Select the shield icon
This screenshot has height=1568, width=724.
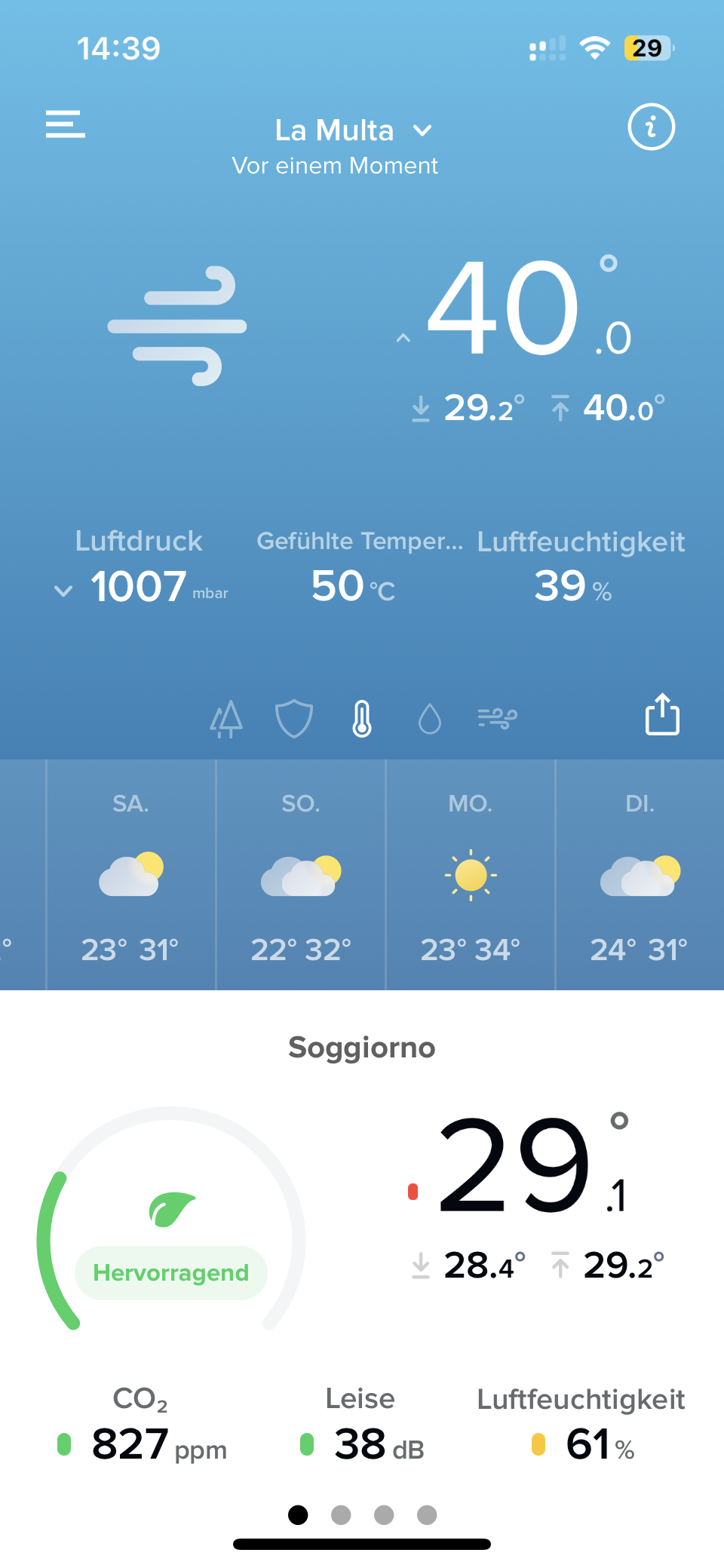293,719
